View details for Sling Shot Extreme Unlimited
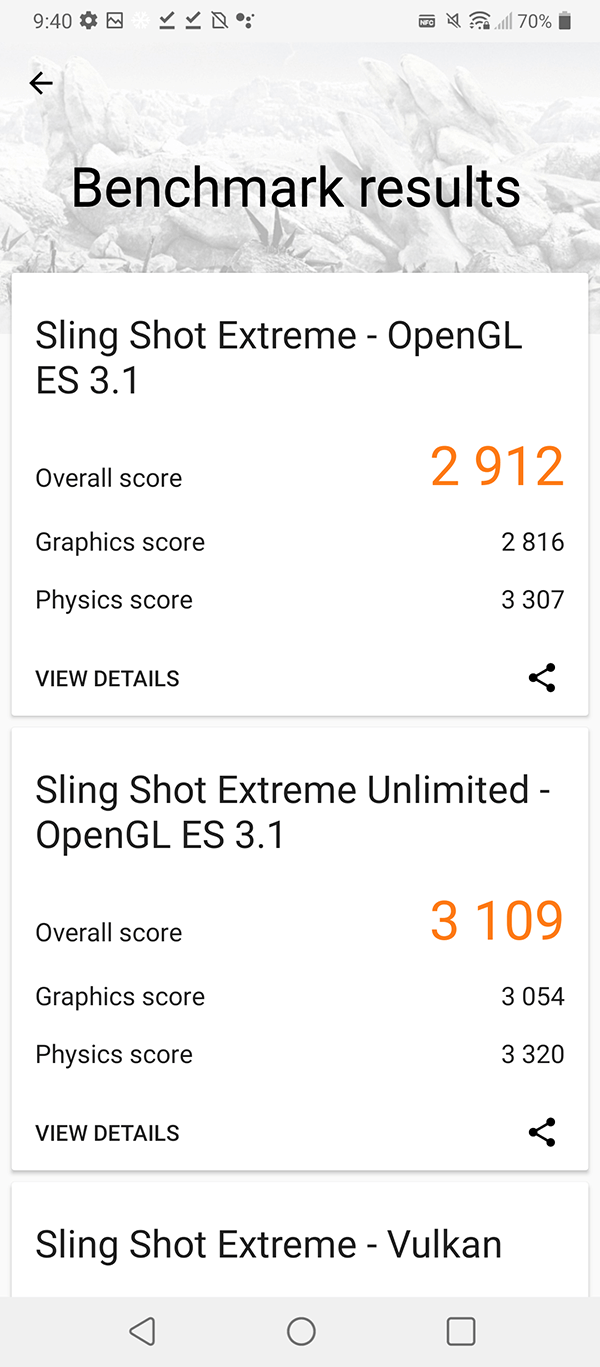 coord(107,1133)
